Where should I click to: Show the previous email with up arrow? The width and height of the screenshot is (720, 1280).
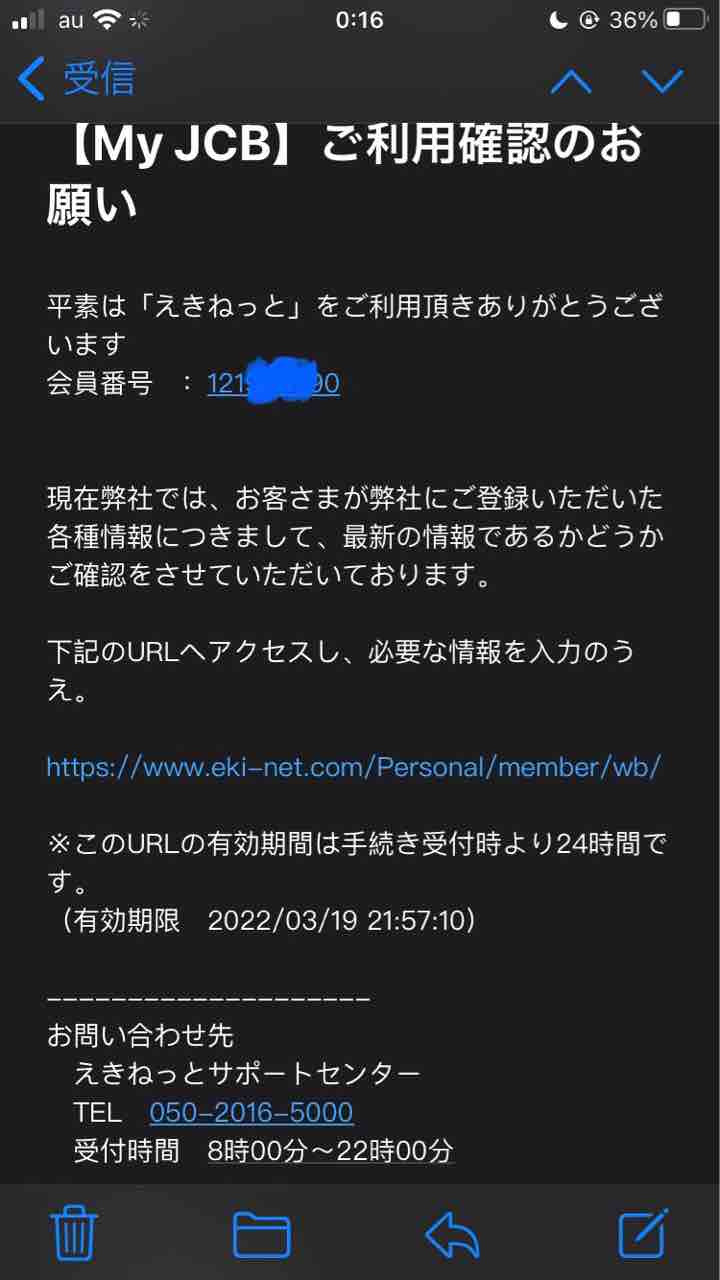571,80
